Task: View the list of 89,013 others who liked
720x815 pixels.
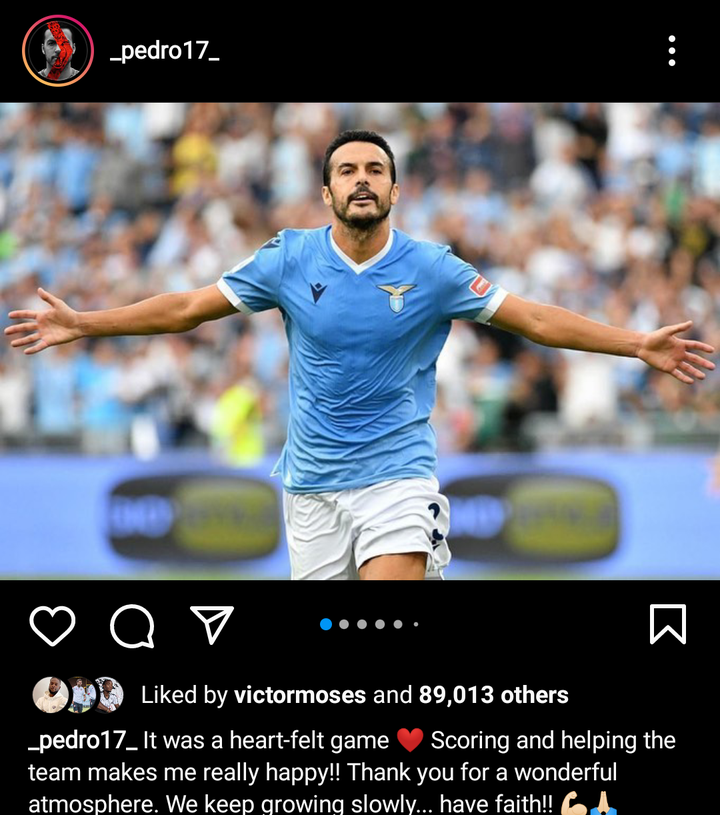Action: point(494,695)
